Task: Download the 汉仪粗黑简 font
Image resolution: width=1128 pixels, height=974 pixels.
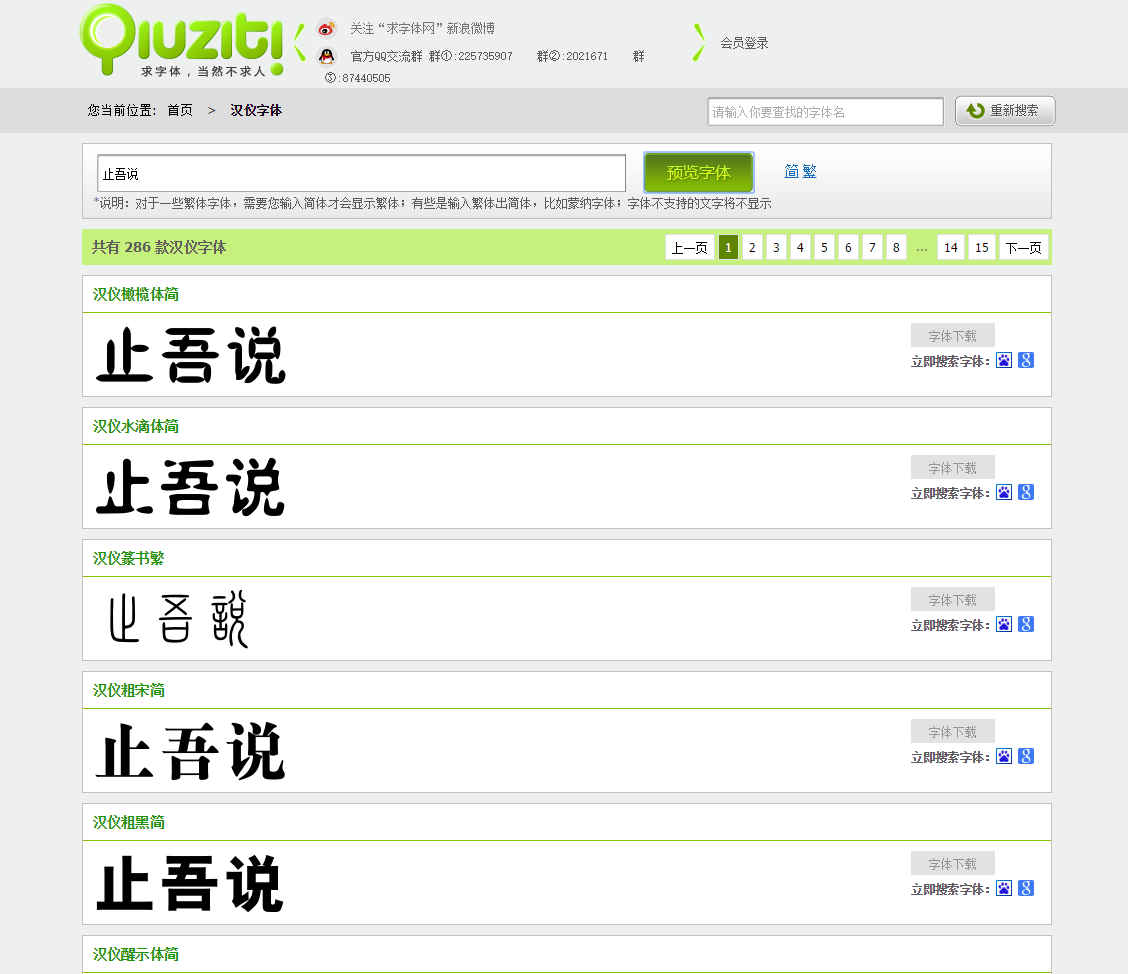Action: coord(952,864)
